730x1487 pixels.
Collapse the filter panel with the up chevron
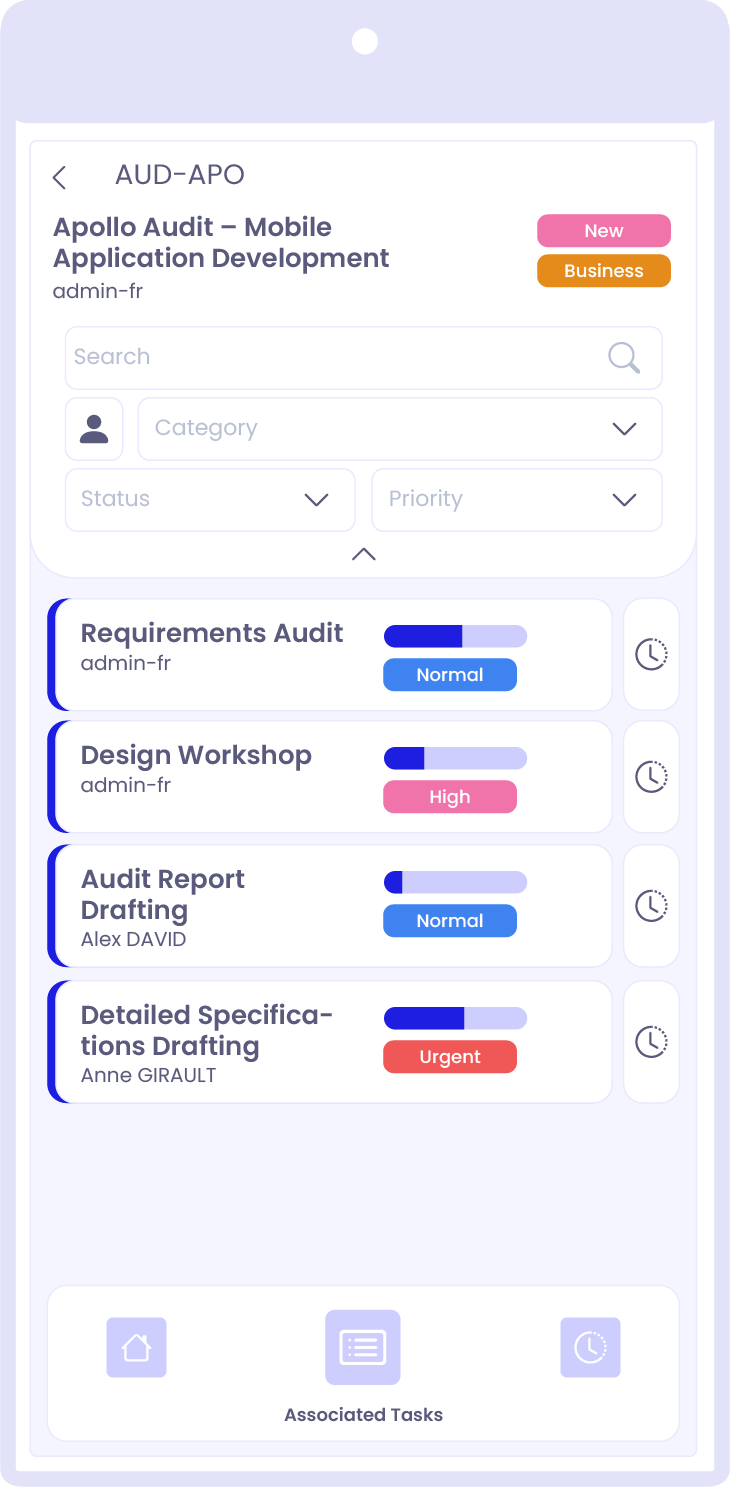pos(364,554)
